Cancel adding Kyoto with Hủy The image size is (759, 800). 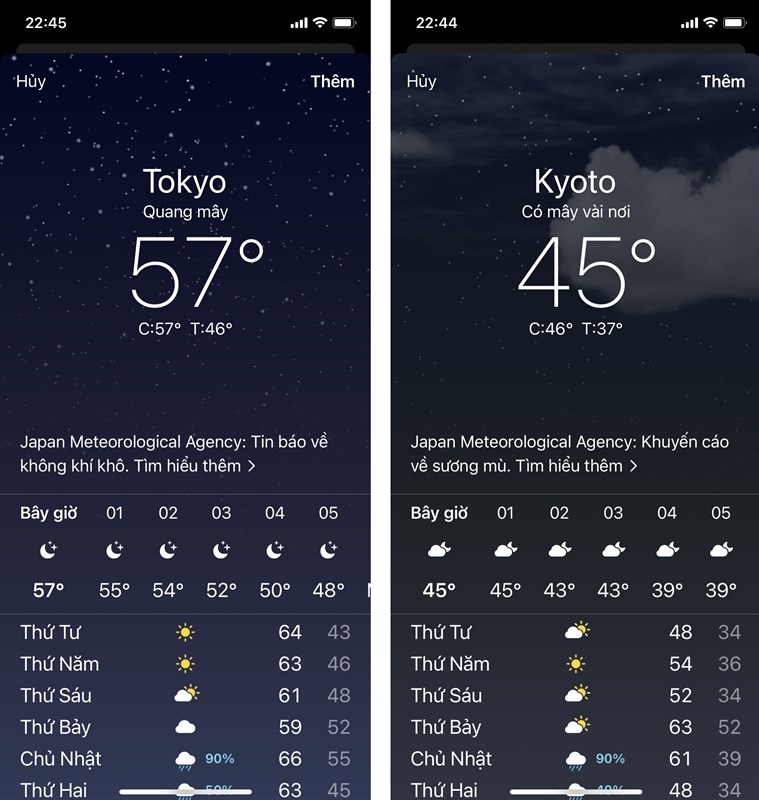[422, 81]
